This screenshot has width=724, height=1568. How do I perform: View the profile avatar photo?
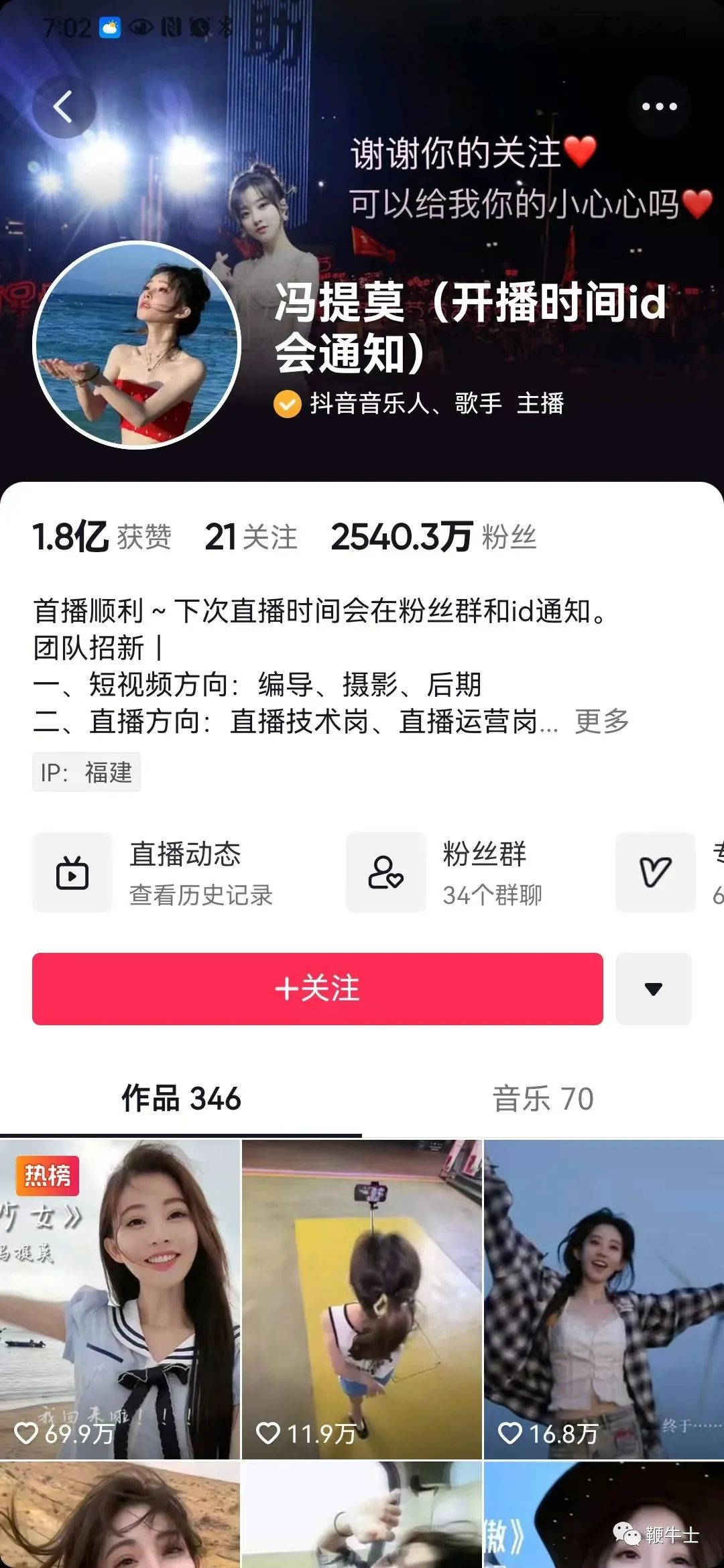pos(137,345)
